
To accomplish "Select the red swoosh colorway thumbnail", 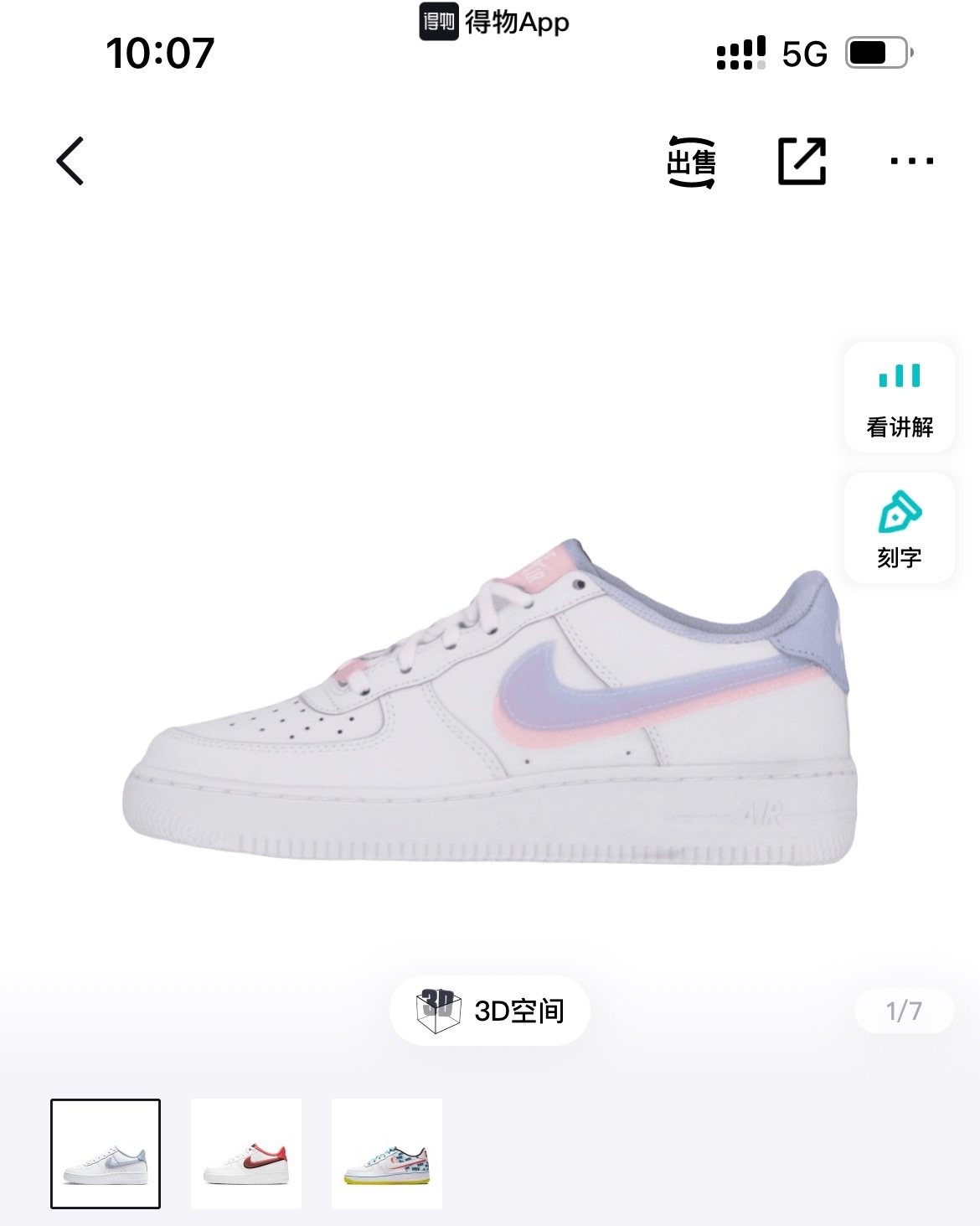I will tap(246, 1154).
